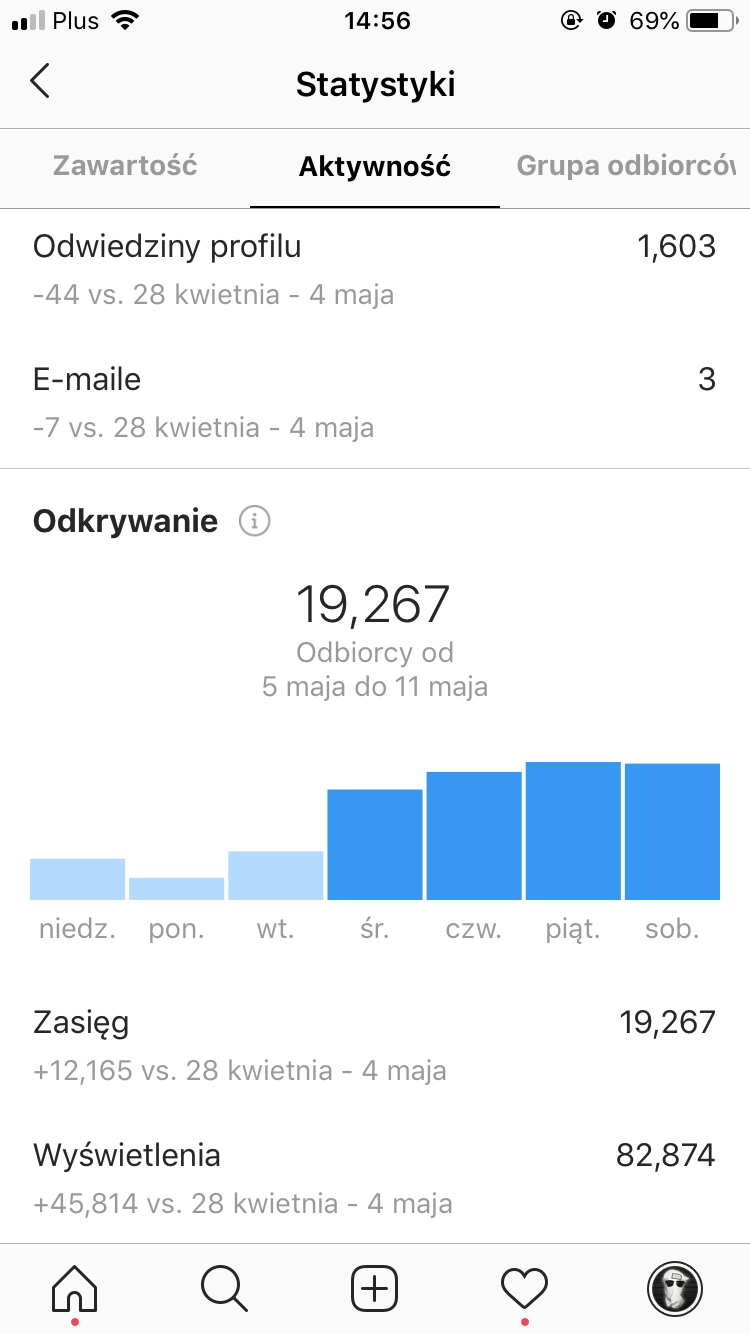
Task: Show info about Odkrywanie
Action: pos(254,521)
